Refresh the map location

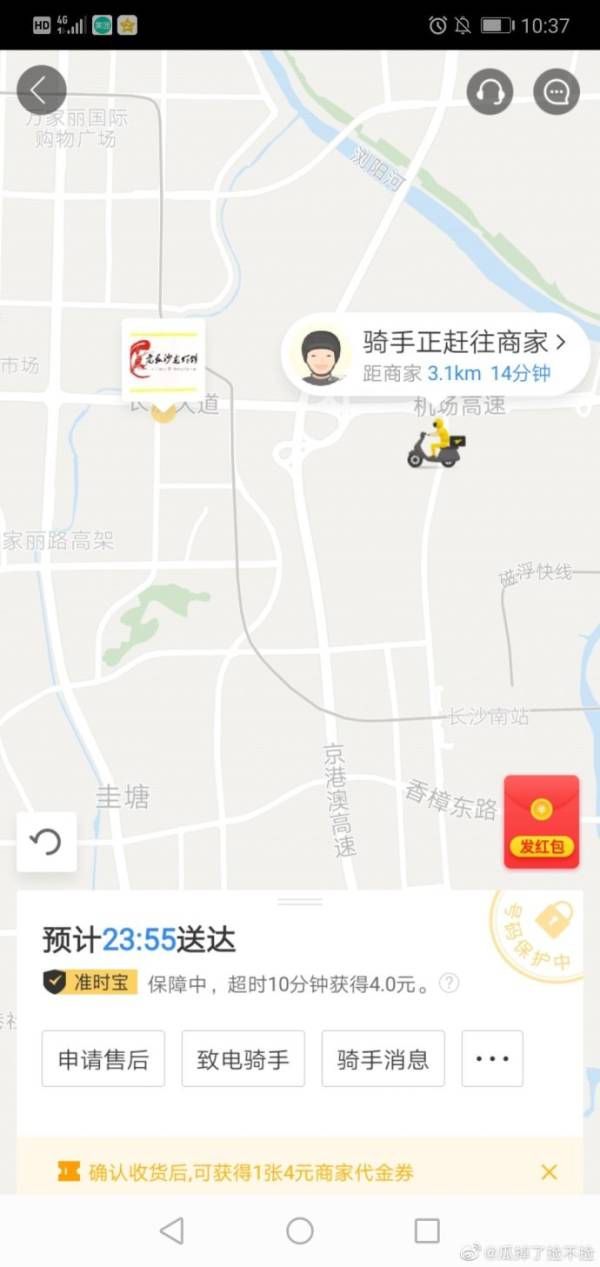(46, 842)
